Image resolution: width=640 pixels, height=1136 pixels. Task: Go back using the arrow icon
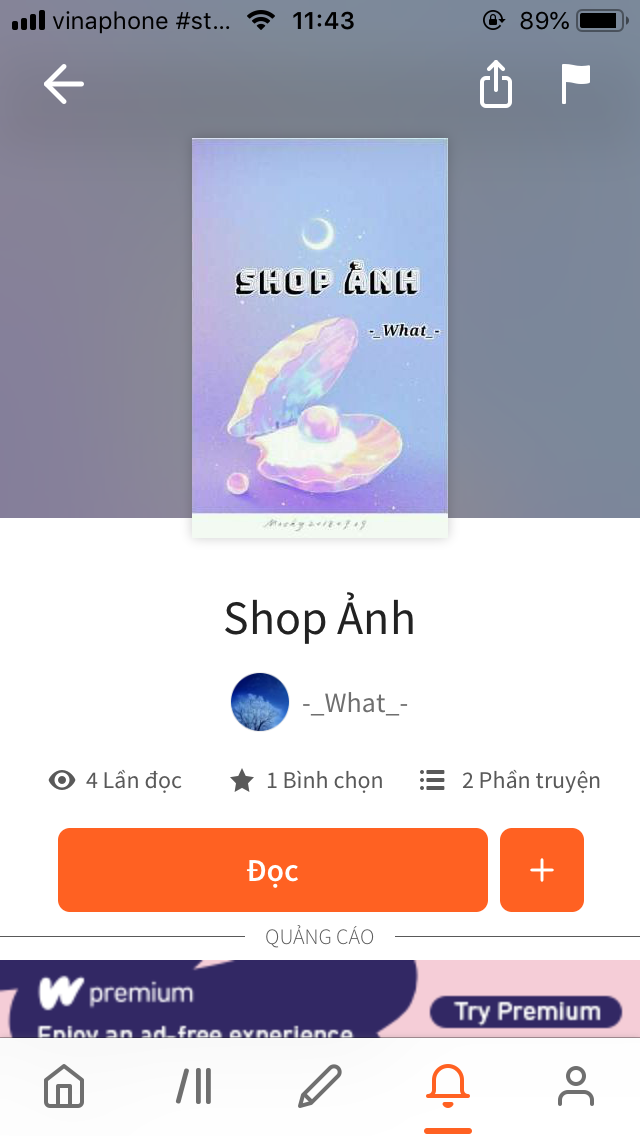(64, 85)
